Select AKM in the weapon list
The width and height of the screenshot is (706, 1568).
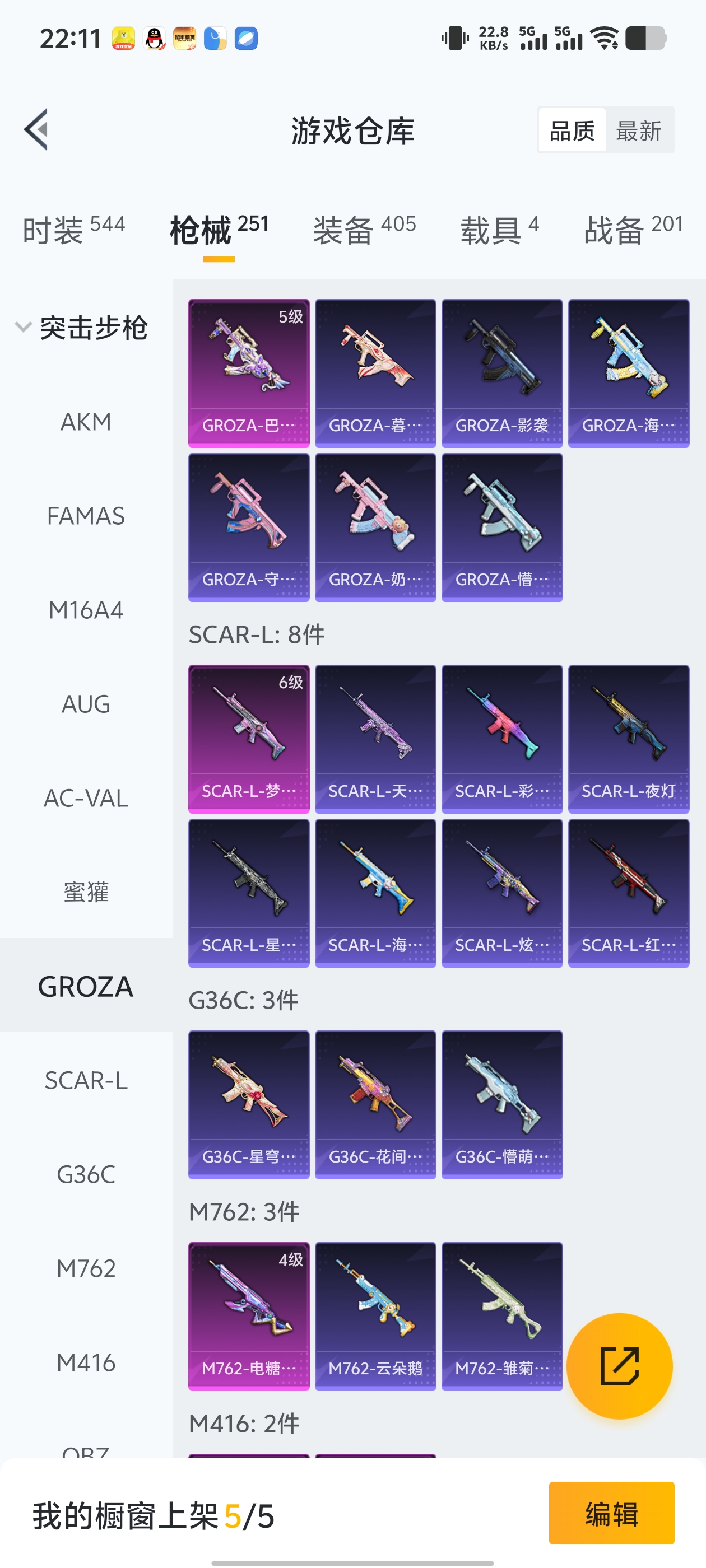(x=86, y=422)
